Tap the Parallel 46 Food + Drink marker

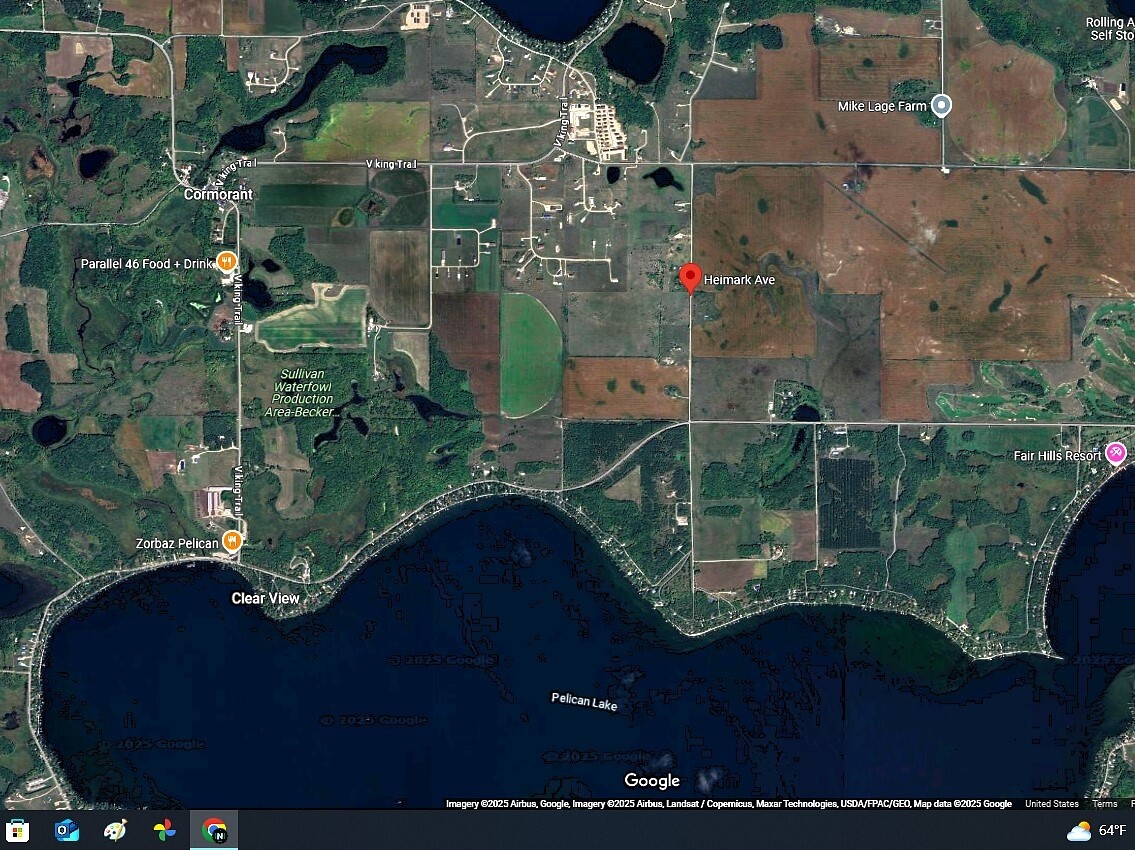coord(227,262)
